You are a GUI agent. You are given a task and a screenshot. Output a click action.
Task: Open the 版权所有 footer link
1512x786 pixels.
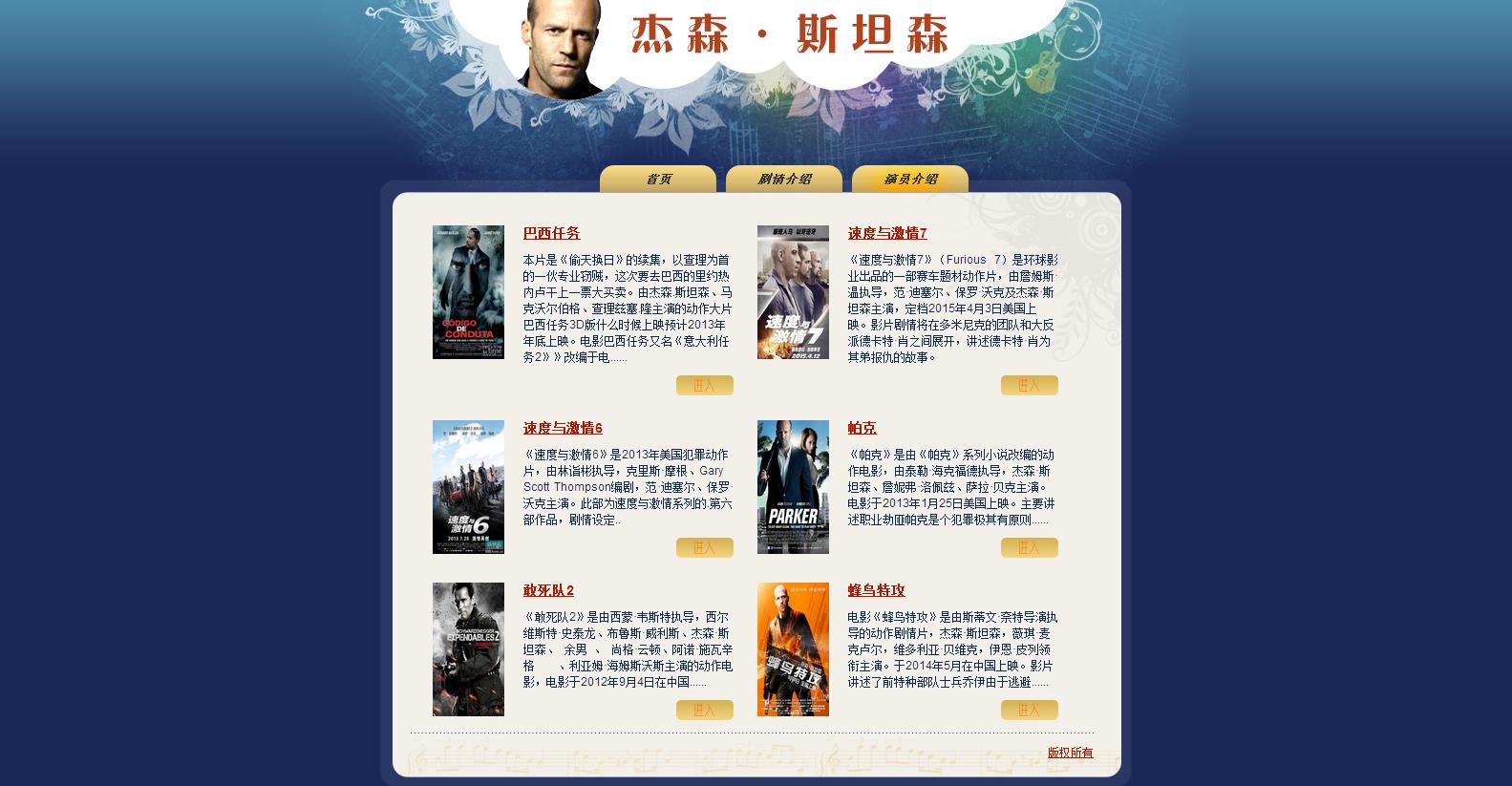pos(1070,753)
